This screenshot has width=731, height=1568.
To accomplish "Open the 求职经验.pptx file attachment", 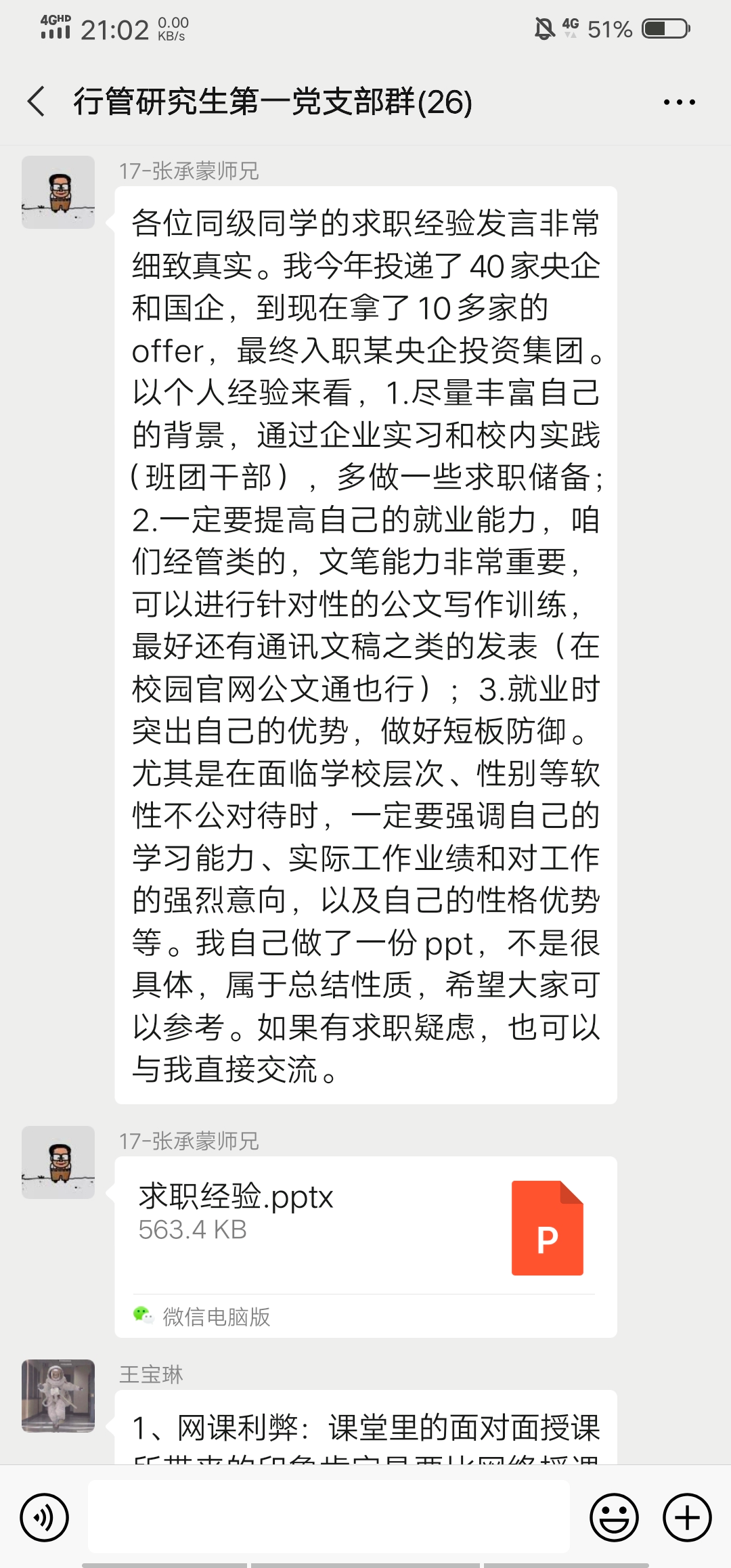I will coord(365,1227).
